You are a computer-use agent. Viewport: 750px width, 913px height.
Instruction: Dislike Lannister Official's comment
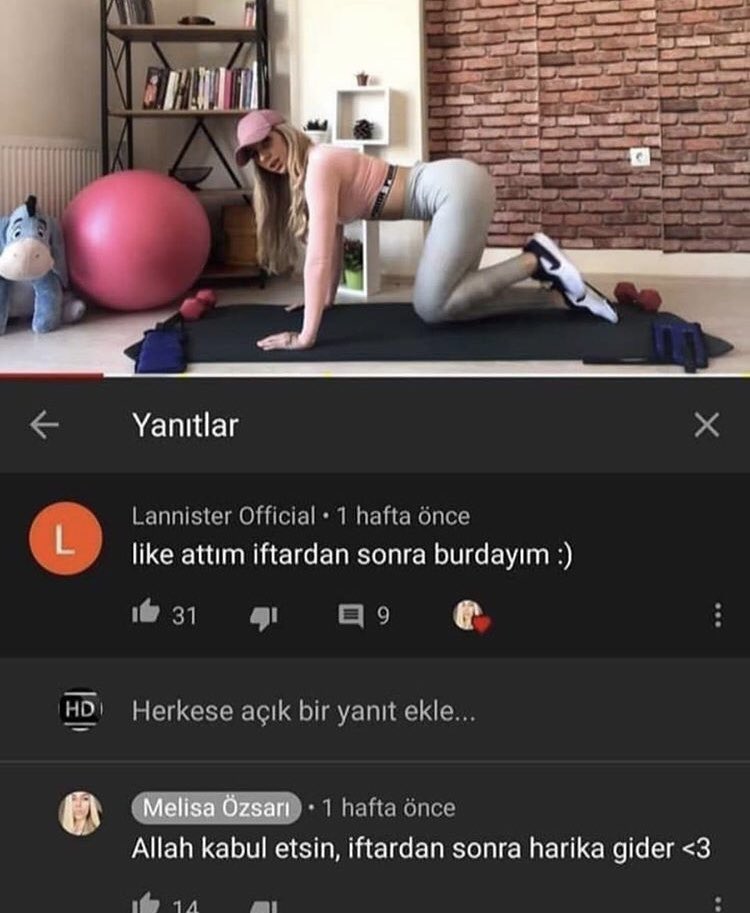click(x=262, y=617)
